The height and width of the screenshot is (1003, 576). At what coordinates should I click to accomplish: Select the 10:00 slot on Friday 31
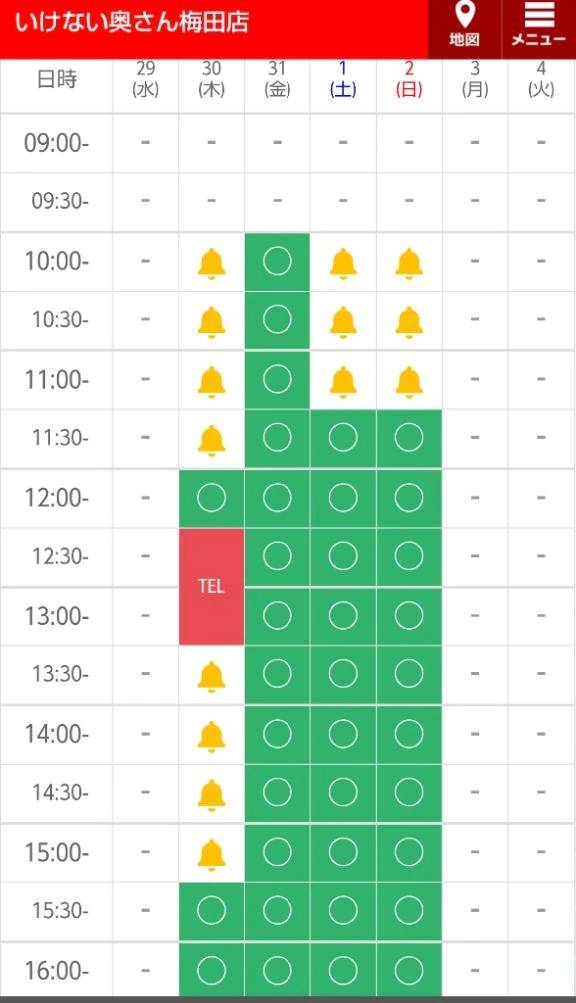(277, 262)
